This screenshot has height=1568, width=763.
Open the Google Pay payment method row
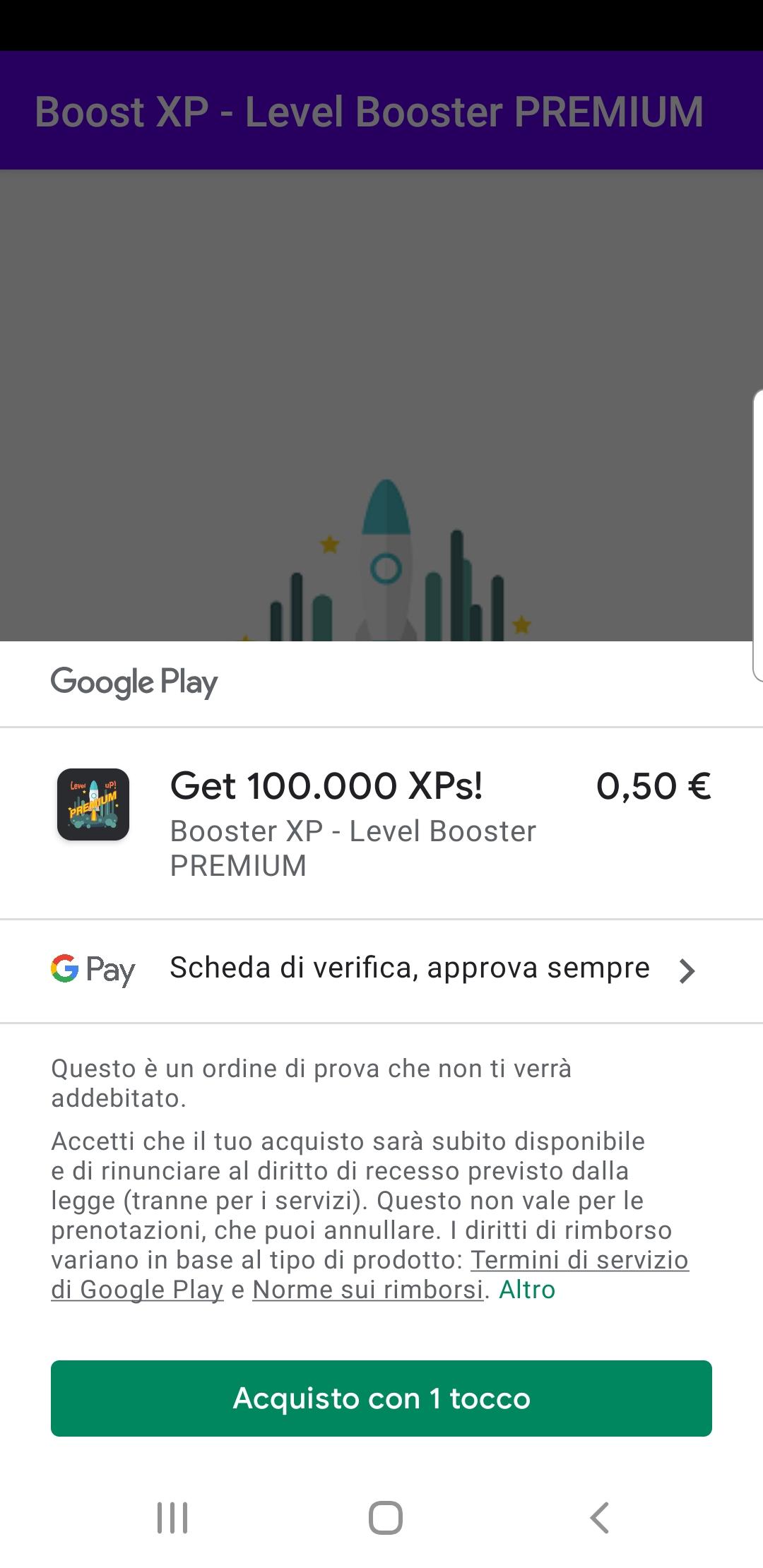pos(381,970)
